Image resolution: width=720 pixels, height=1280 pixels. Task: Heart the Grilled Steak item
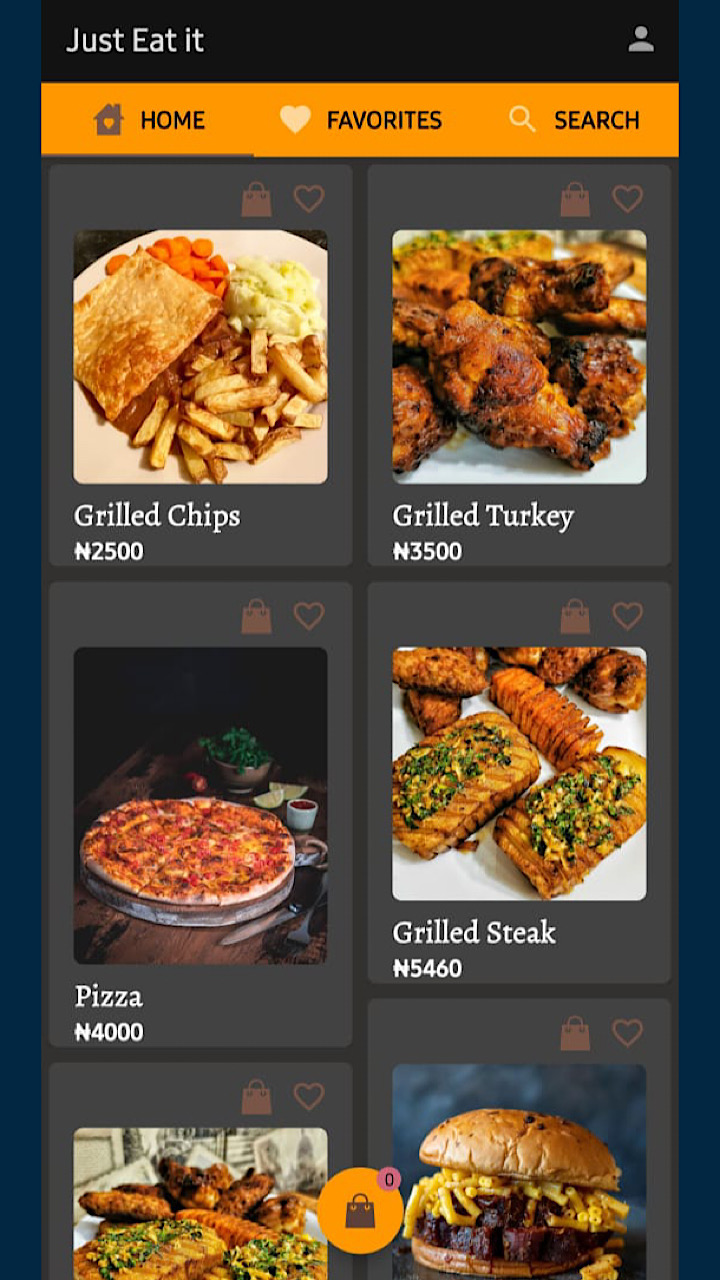(628, 616)
